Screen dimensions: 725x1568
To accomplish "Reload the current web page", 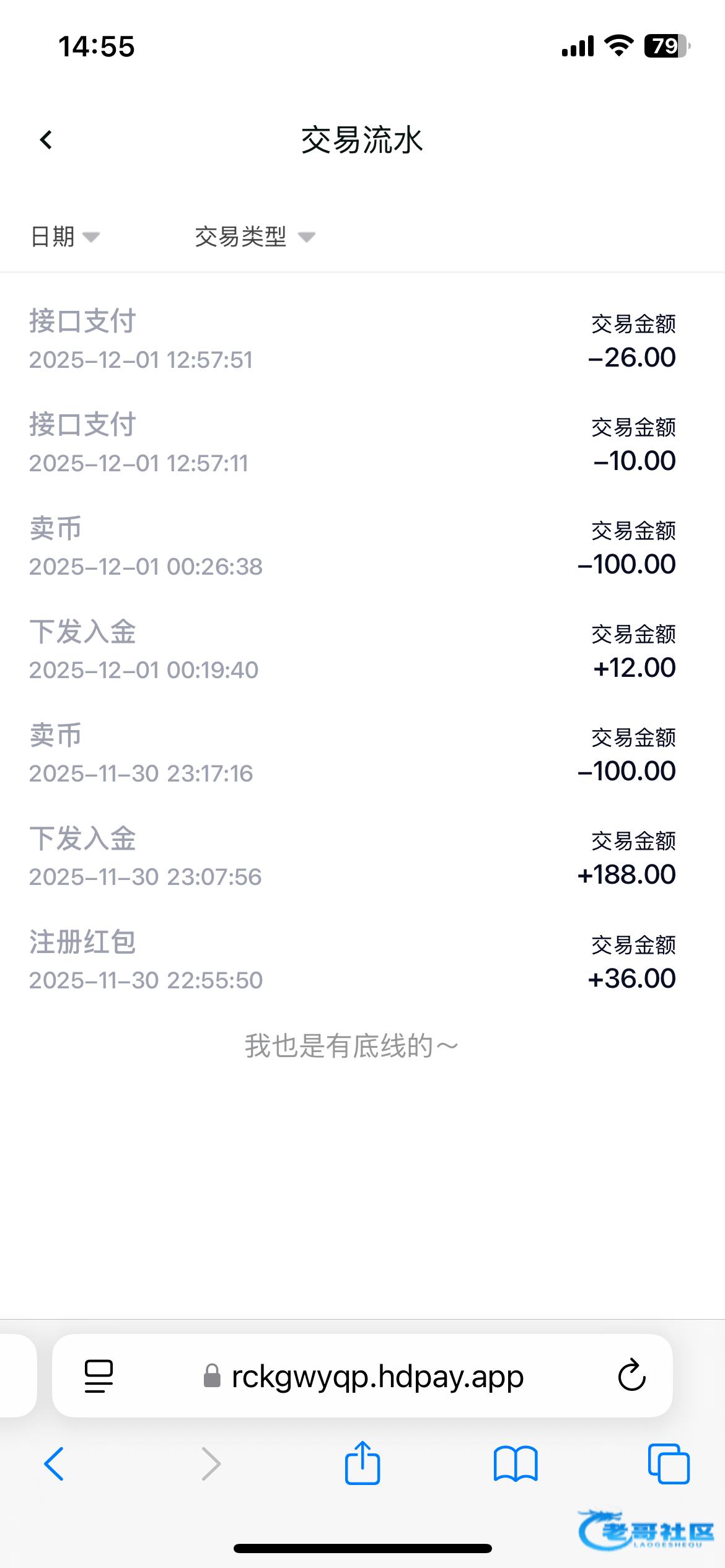I will 631,1376.
